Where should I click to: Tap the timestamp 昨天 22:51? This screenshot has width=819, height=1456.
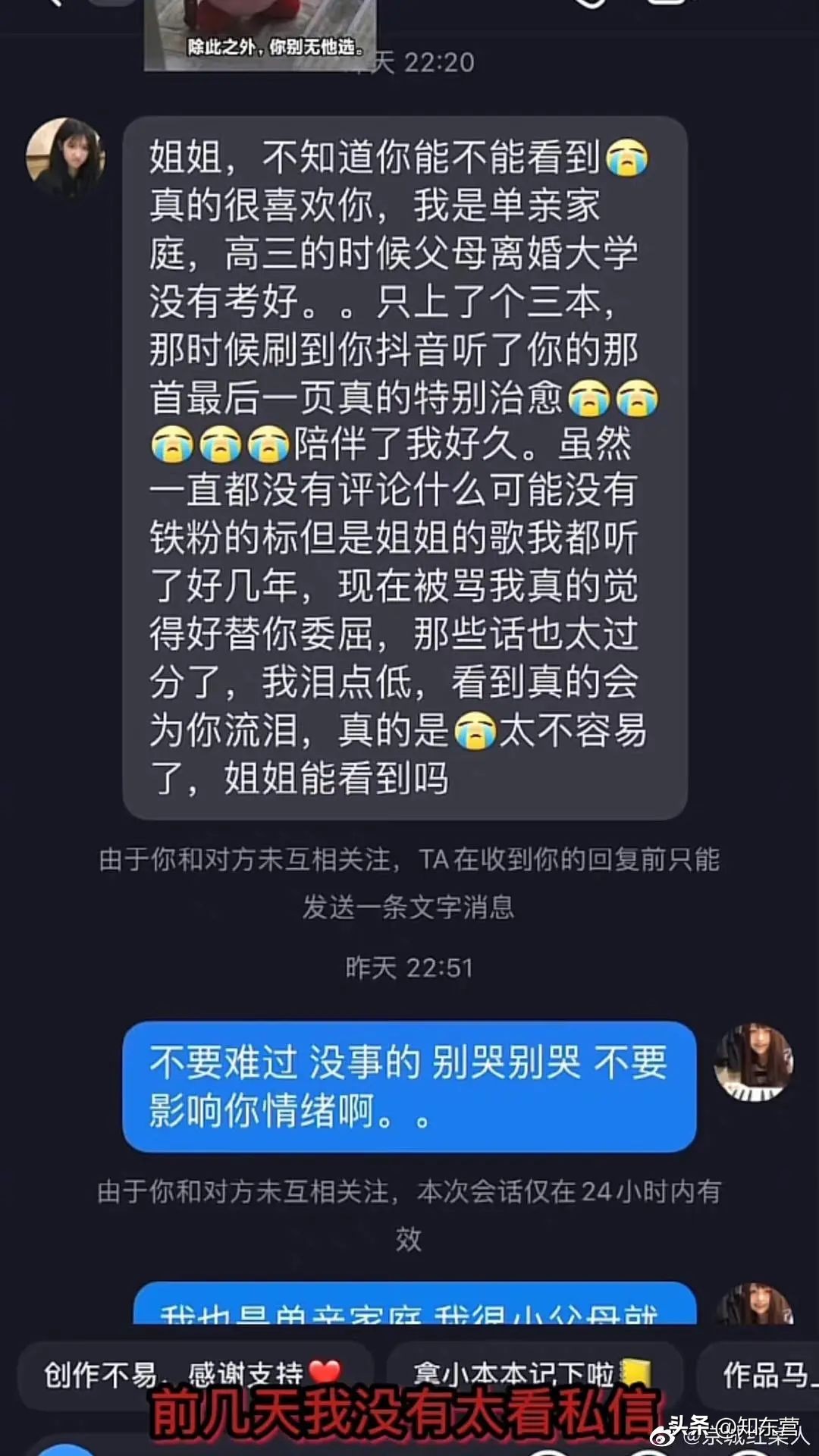409,965
